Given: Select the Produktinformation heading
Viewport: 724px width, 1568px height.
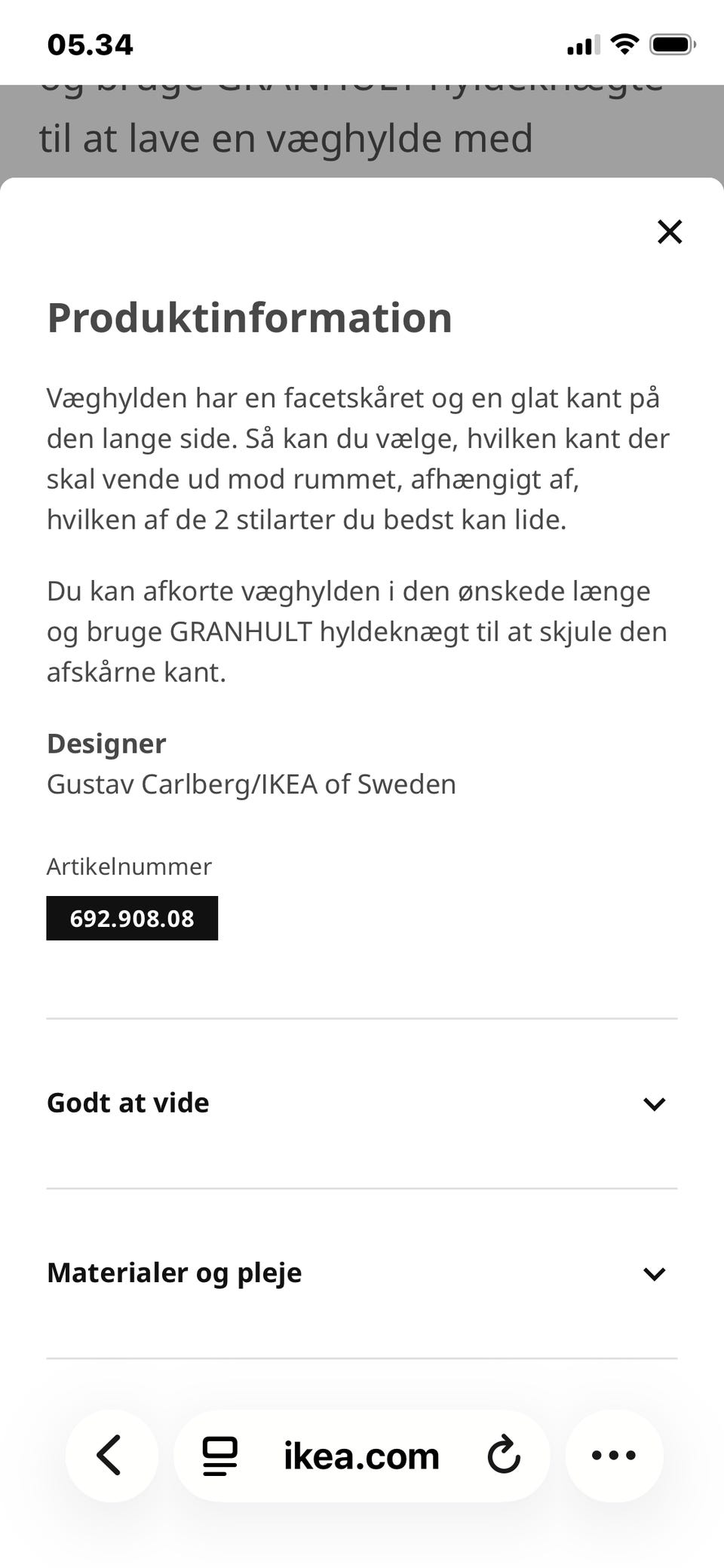Looking at the screenshot, I should pos(249,318).
